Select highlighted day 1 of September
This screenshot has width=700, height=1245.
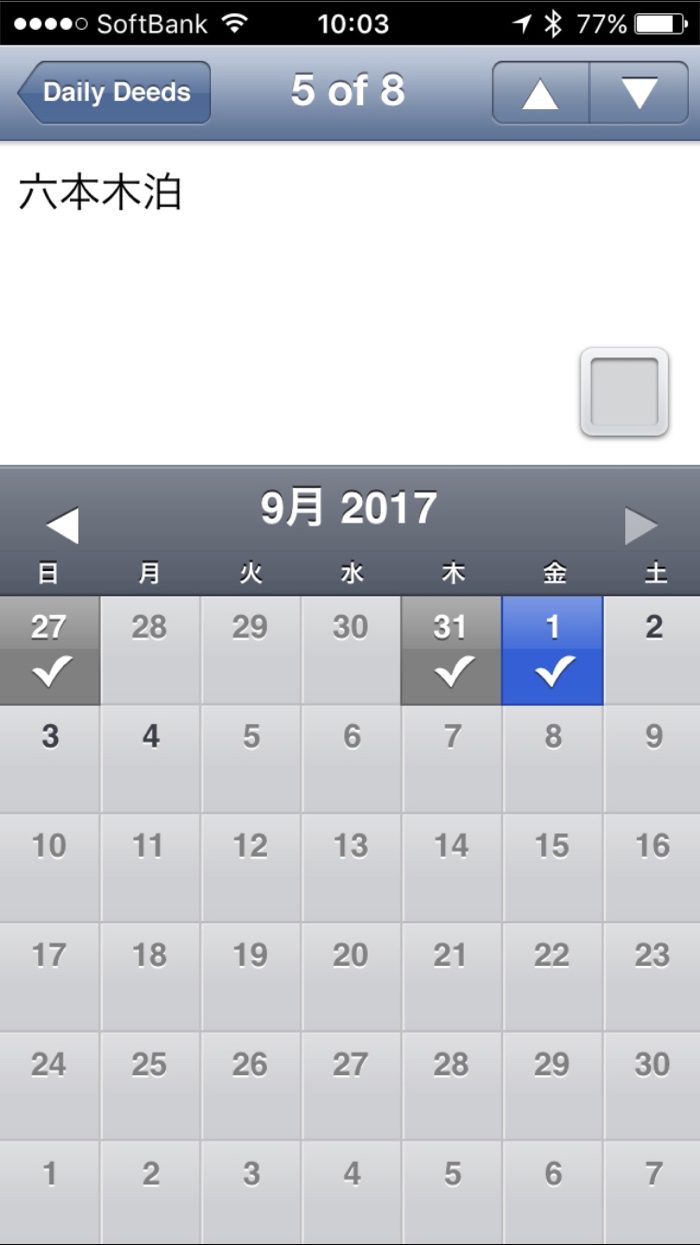[x=552, y=650]
